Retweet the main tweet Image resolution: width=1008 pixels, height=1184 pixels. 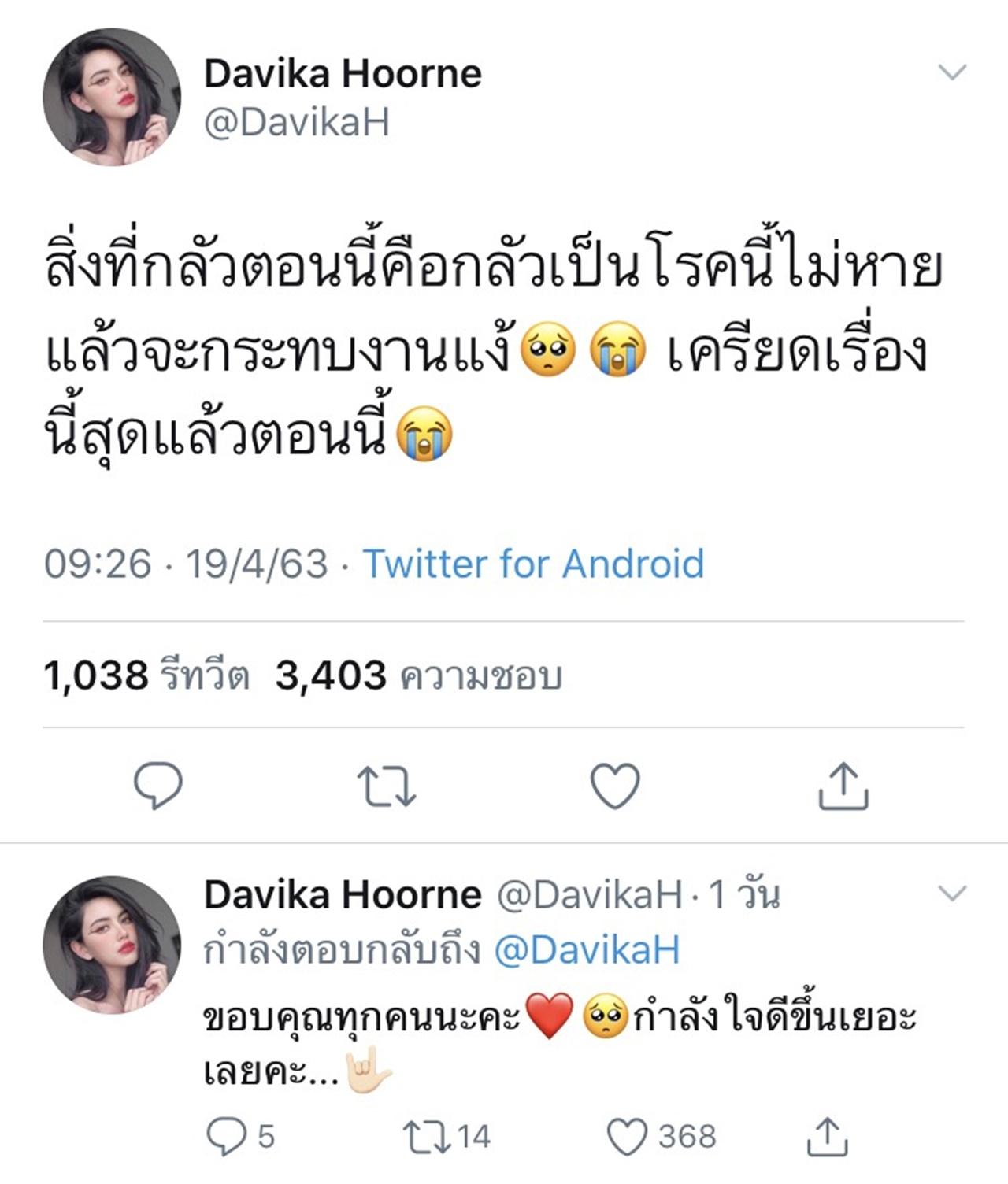click(386, 786)
